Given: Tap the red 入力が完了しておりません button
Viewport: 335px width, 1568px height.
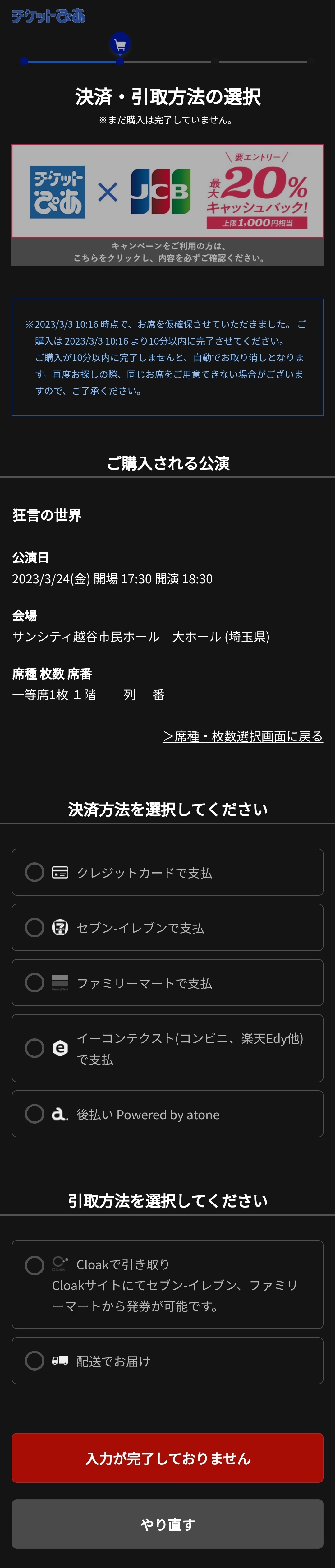Looking at the screenshot, I should [x=167, y=1458].
